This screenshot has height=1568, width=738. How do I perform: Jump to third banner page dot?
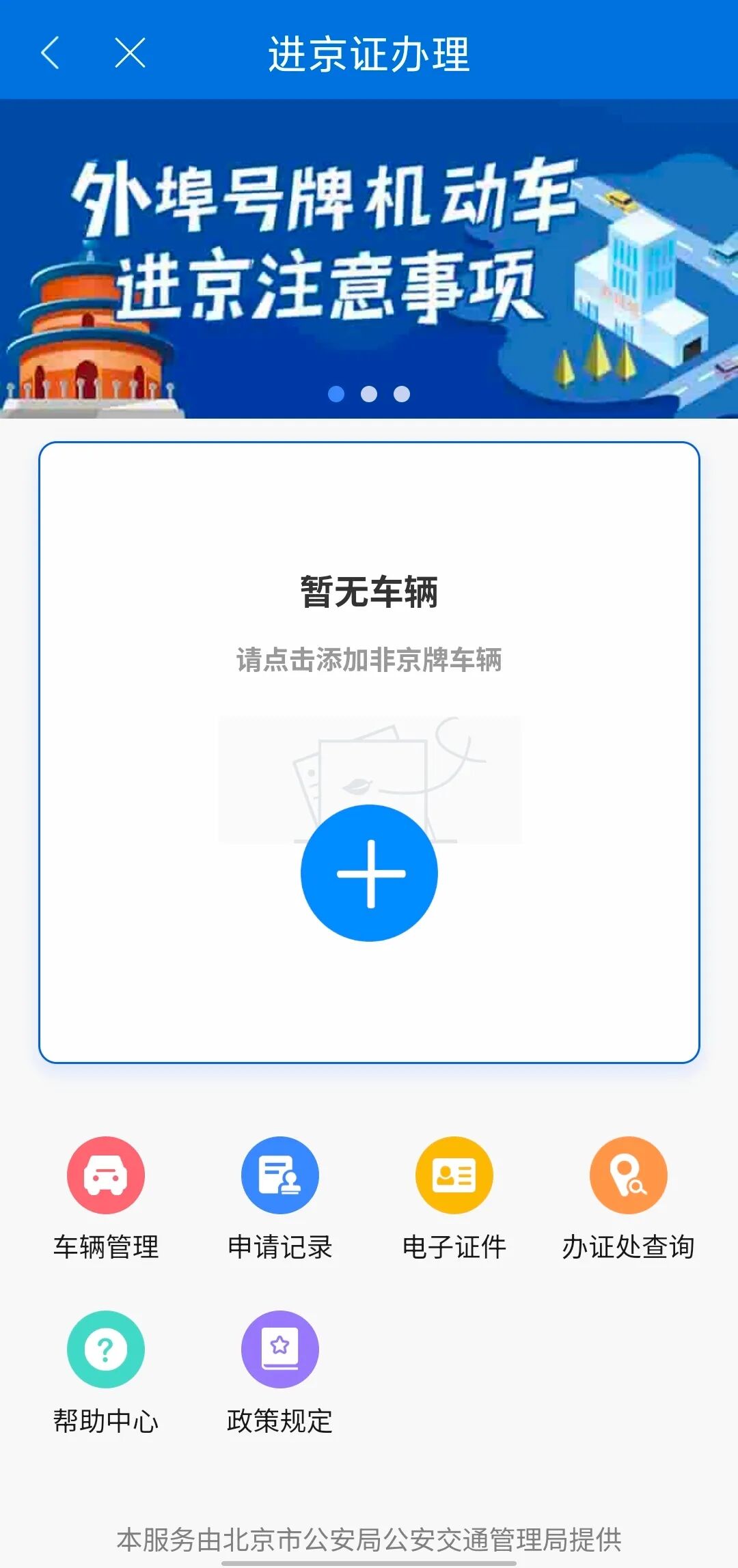[402, 394]
